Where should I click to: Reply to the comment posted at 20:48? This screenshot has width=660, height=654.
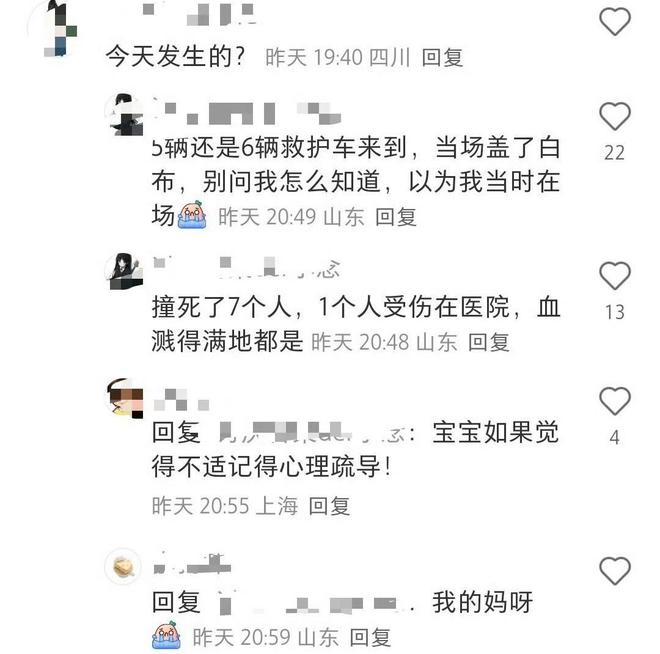489,342
